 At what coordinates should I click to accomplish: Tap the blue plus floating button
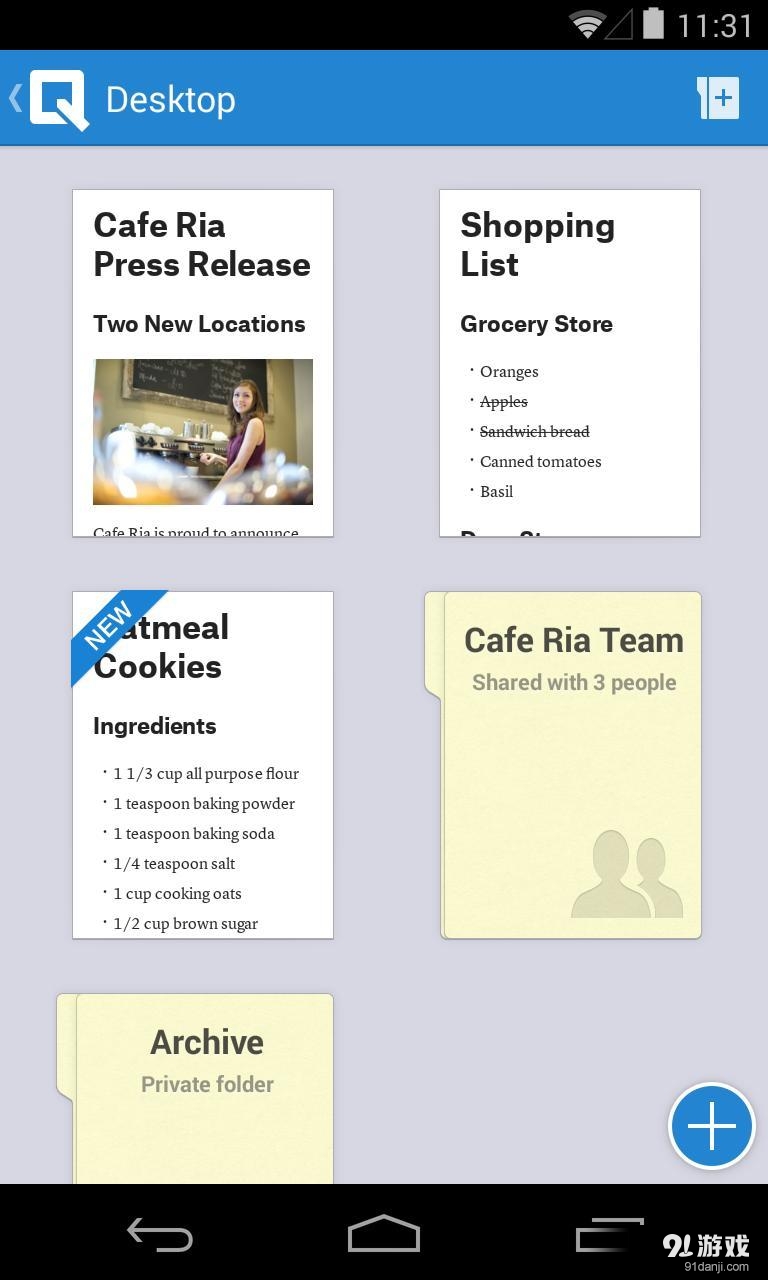(711, 1126)
